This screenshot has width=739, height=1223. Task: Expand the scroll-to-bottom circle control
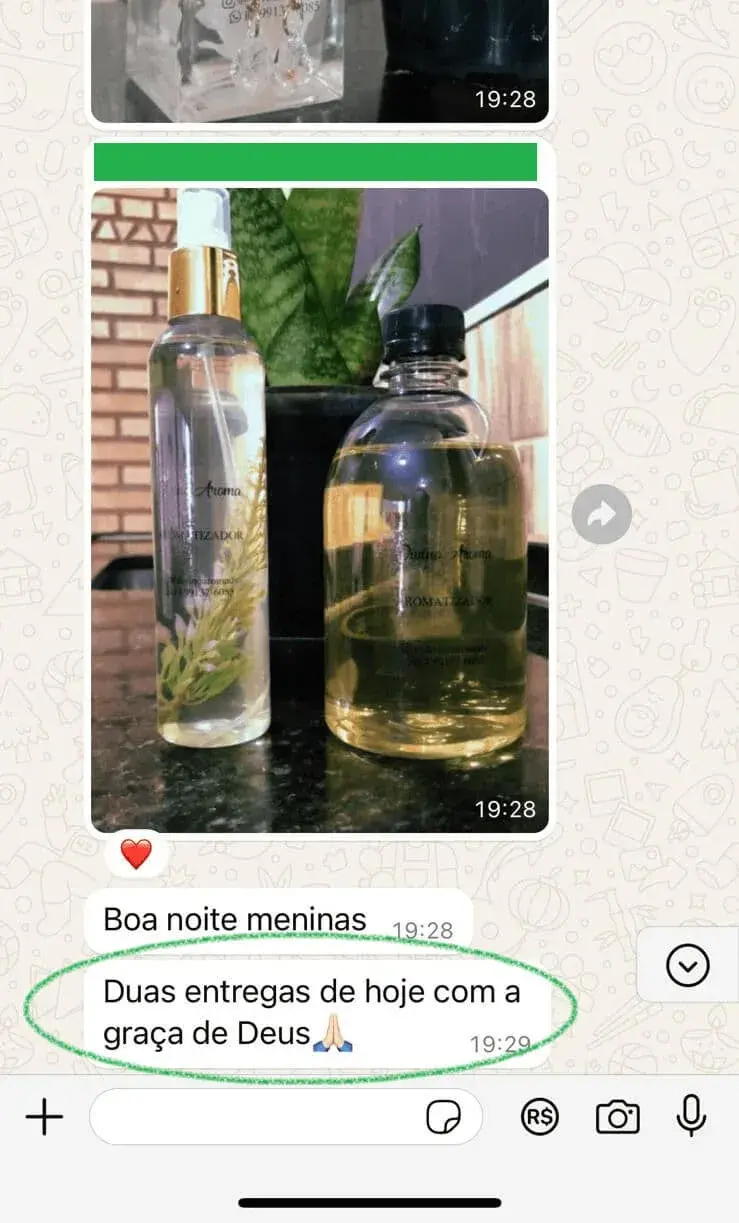(x=686, y=965)
